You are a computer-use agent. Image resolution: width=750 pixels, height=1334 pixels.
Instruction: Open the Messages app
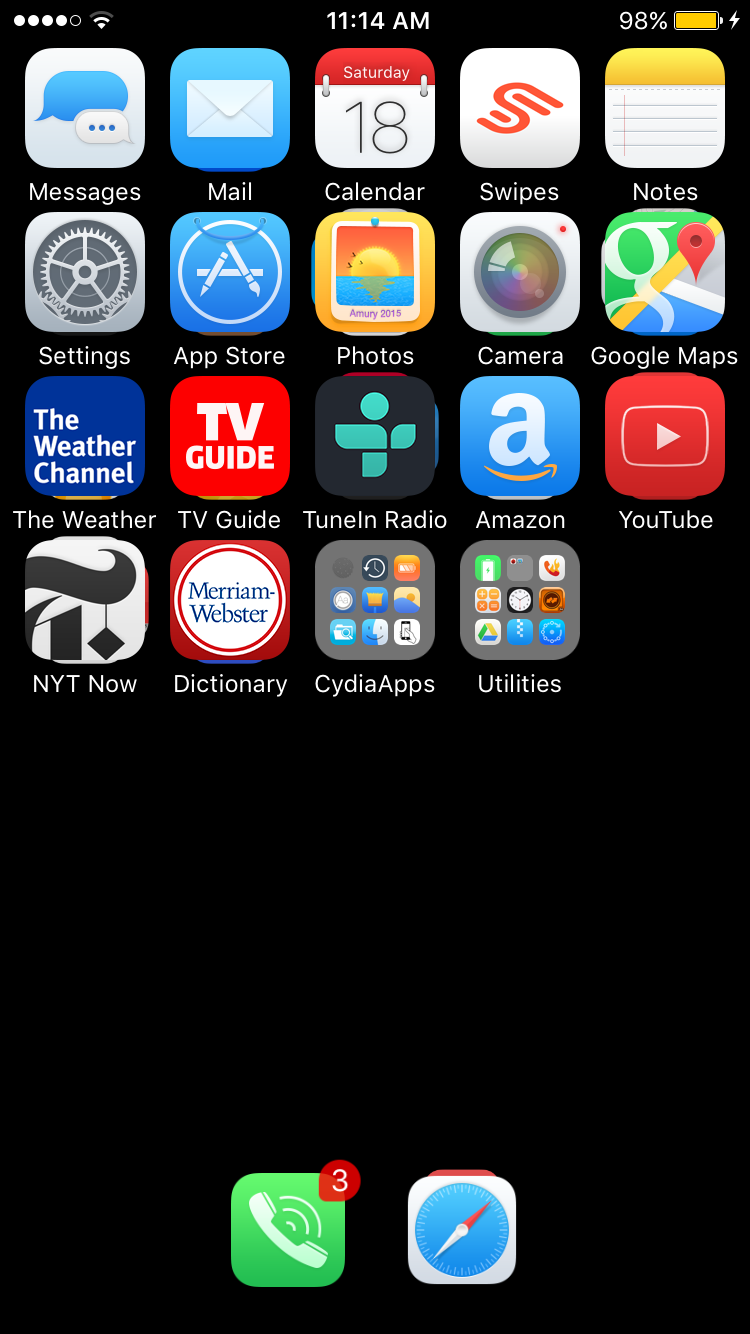[85, 108]
